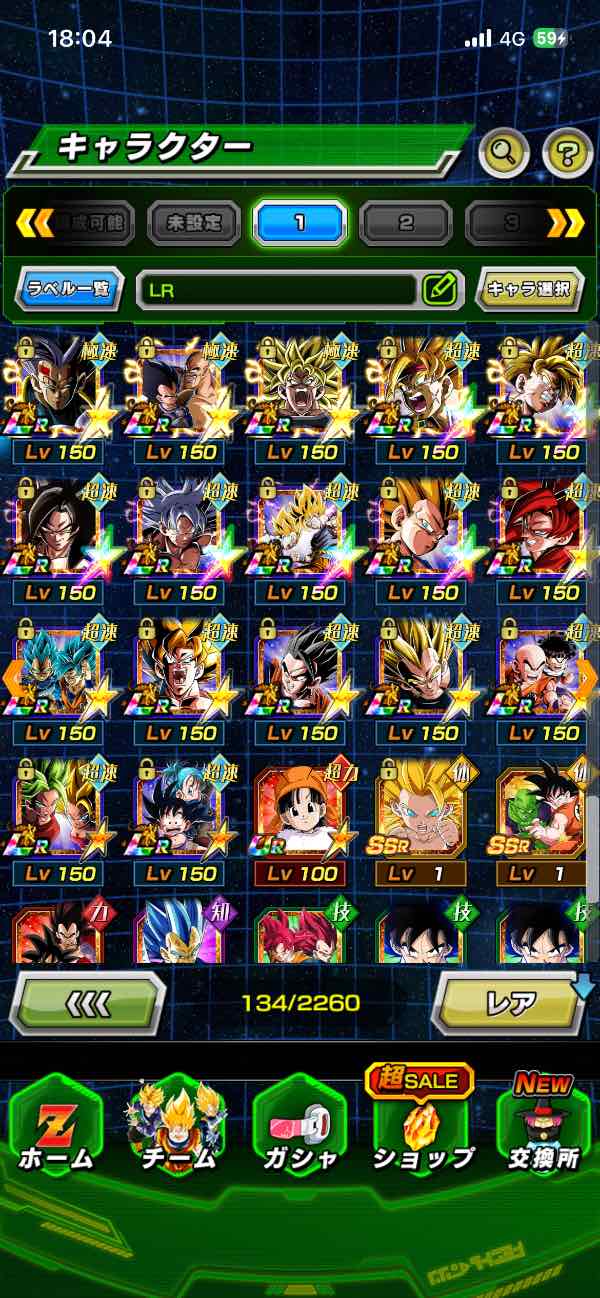Visit the 交換所 exchange
The height and width of the screenshot is (1298, 600).
click(544, 1130)
